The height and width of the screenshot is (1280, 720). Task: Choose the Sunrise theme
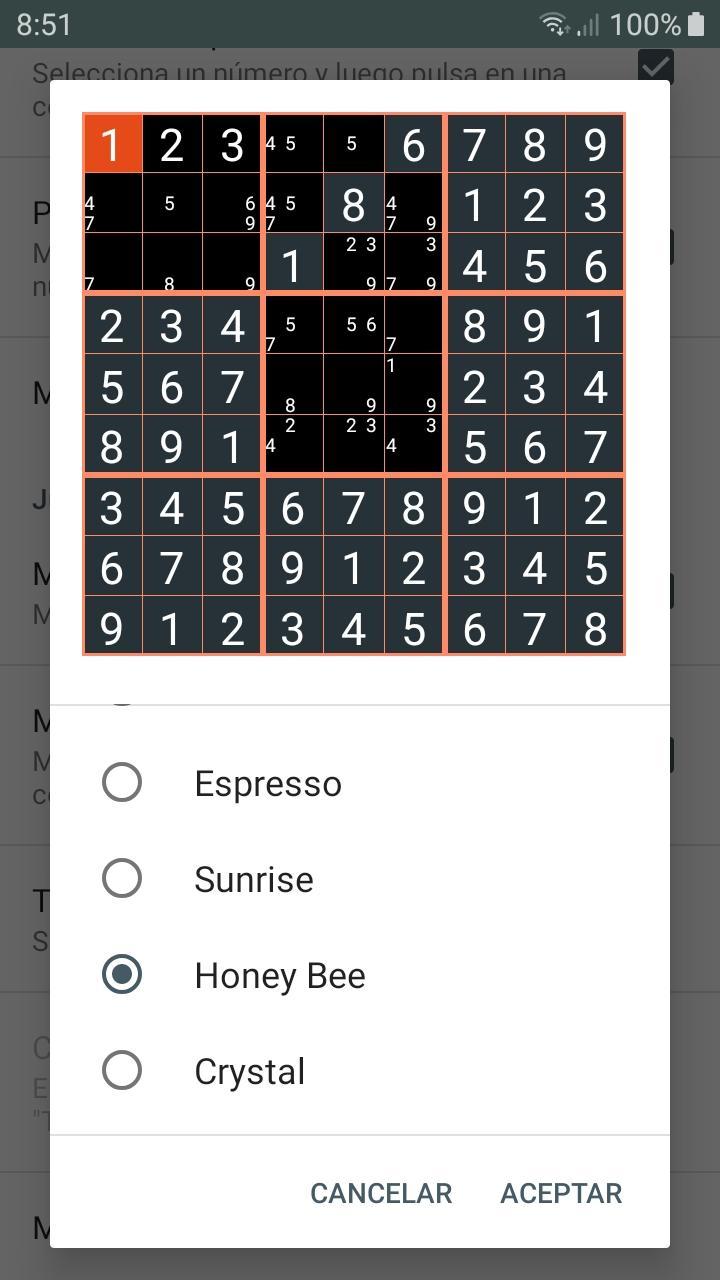(x=122, y=879)
